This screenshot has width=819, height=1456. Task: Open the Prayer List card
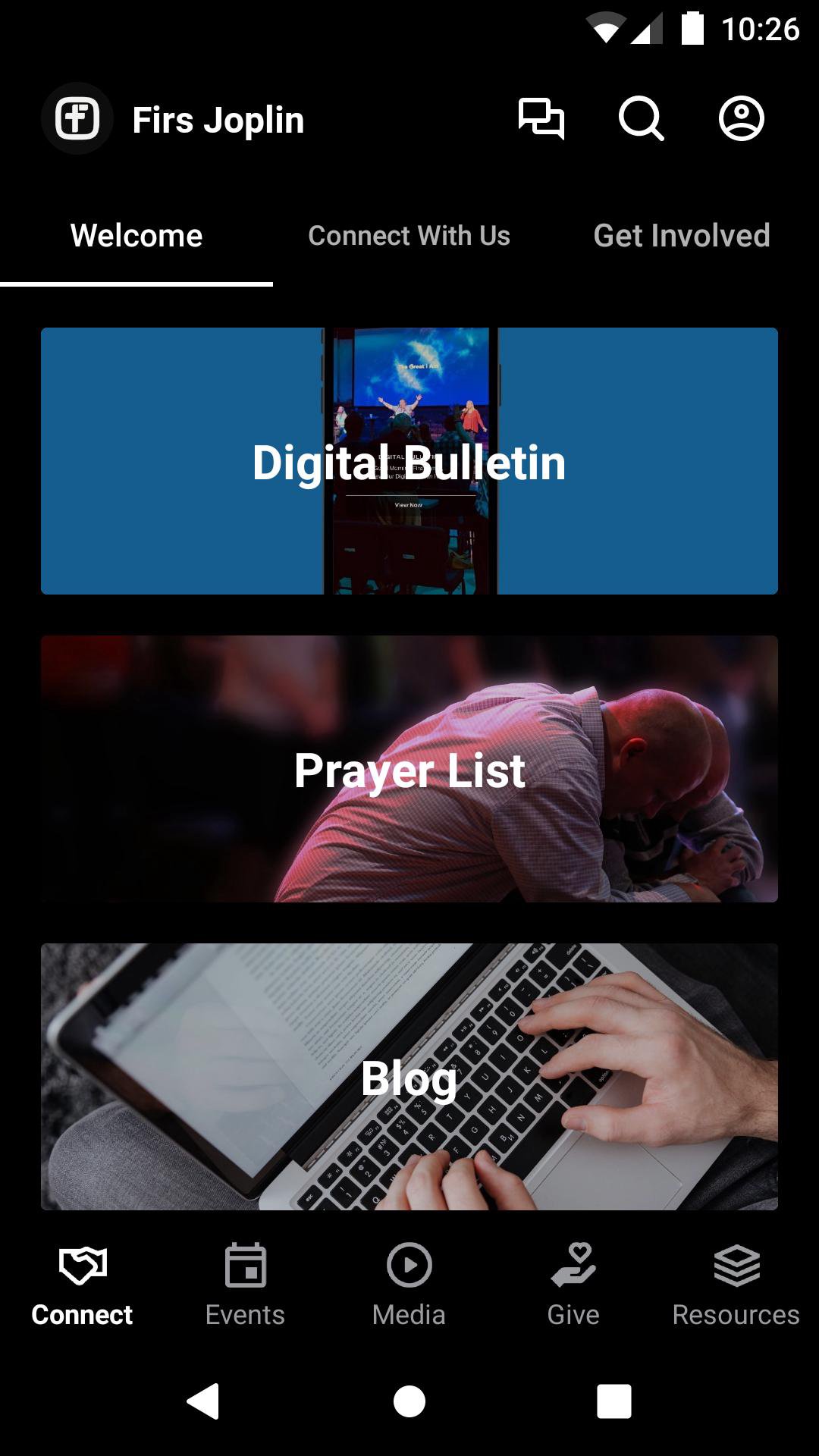409,769
